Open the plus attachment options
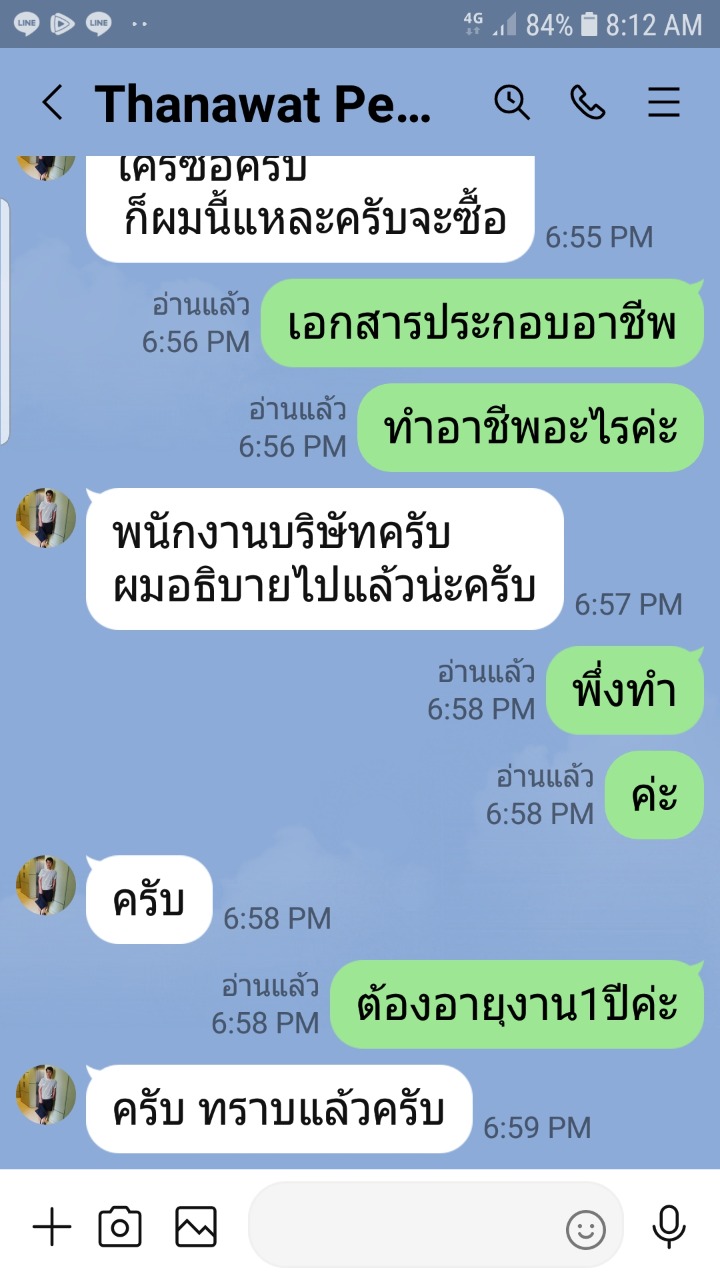This screenshot has height=1280, width=720. (x=52, y=1227)
